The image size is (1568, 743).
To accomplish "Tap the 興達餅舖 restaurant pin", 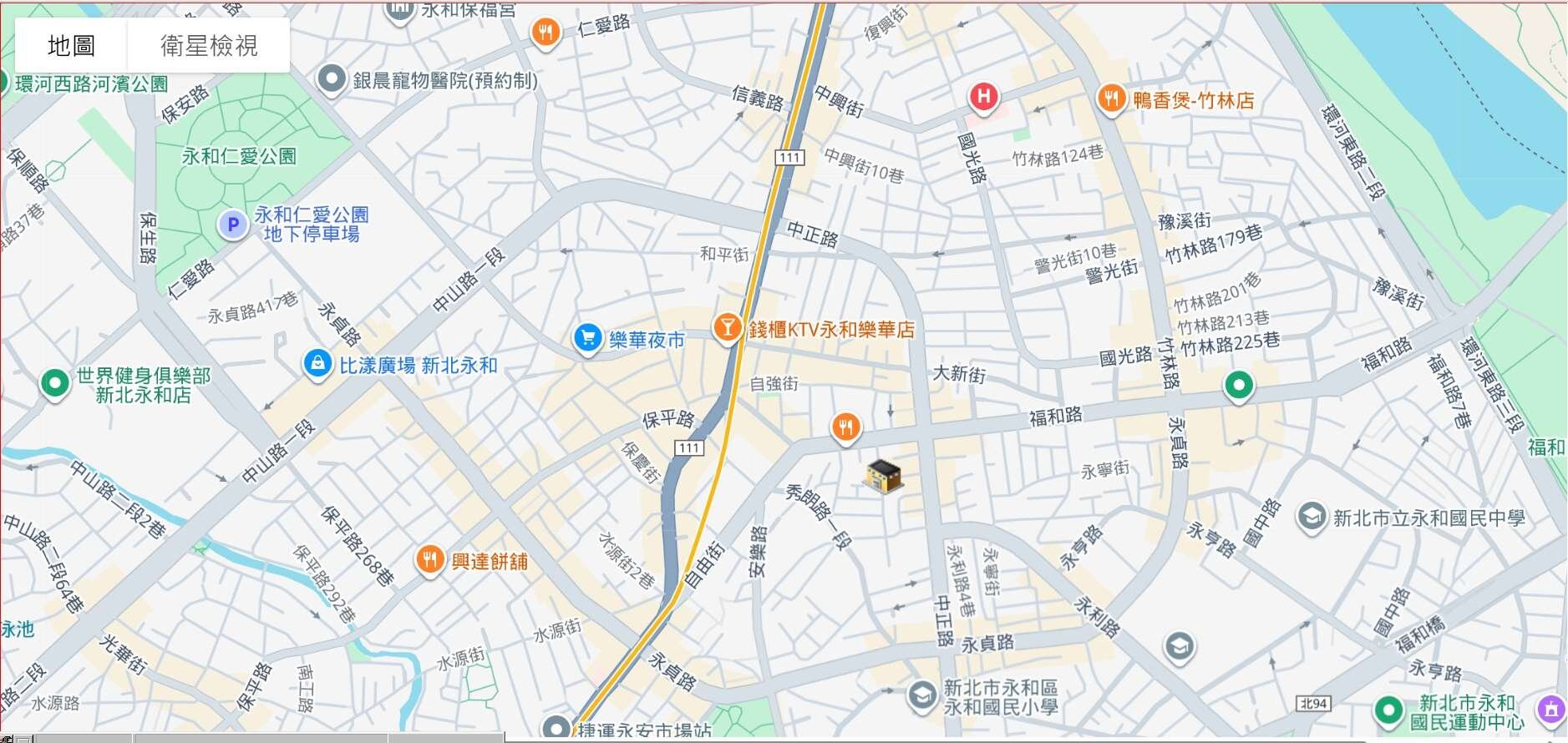I will click(429, 559).
